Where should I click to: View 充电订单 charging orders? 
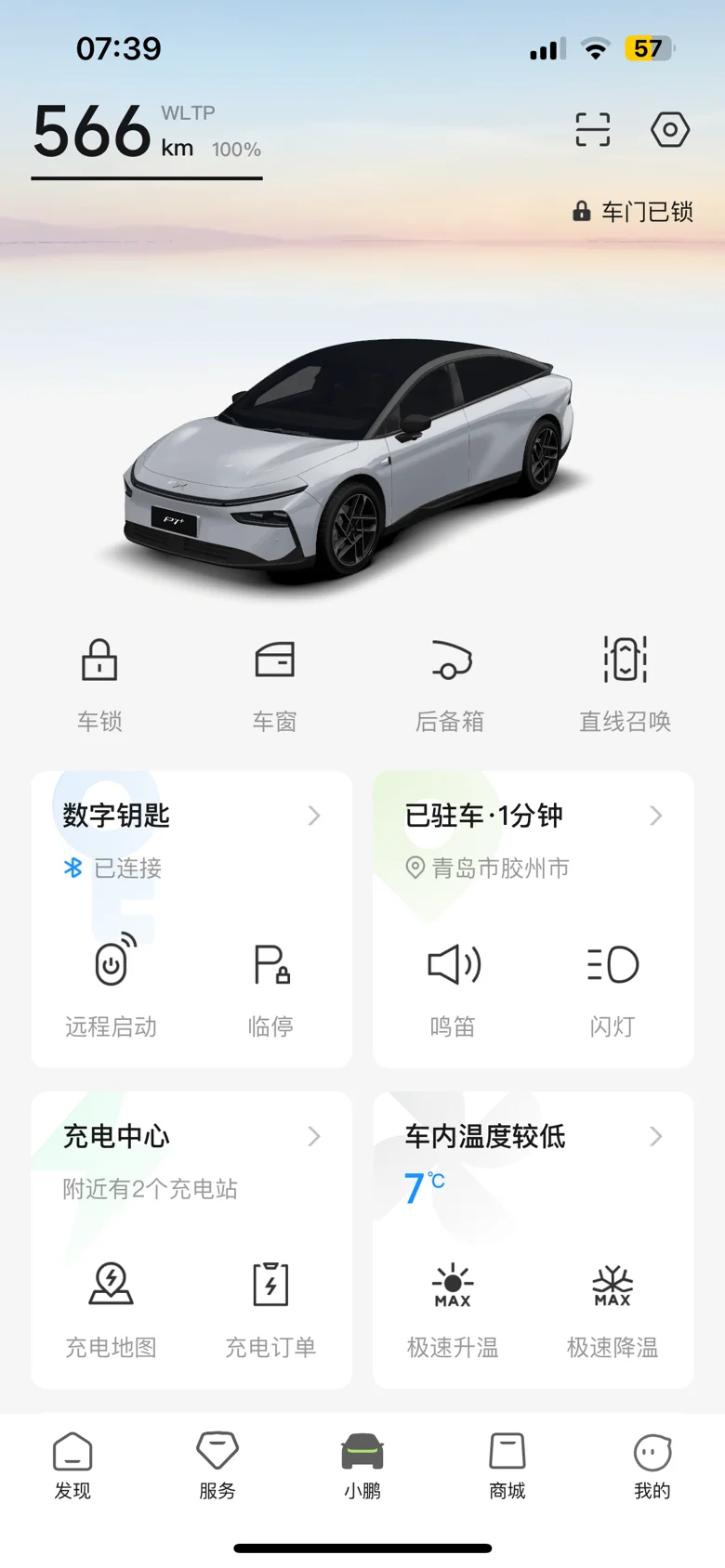271,1305
